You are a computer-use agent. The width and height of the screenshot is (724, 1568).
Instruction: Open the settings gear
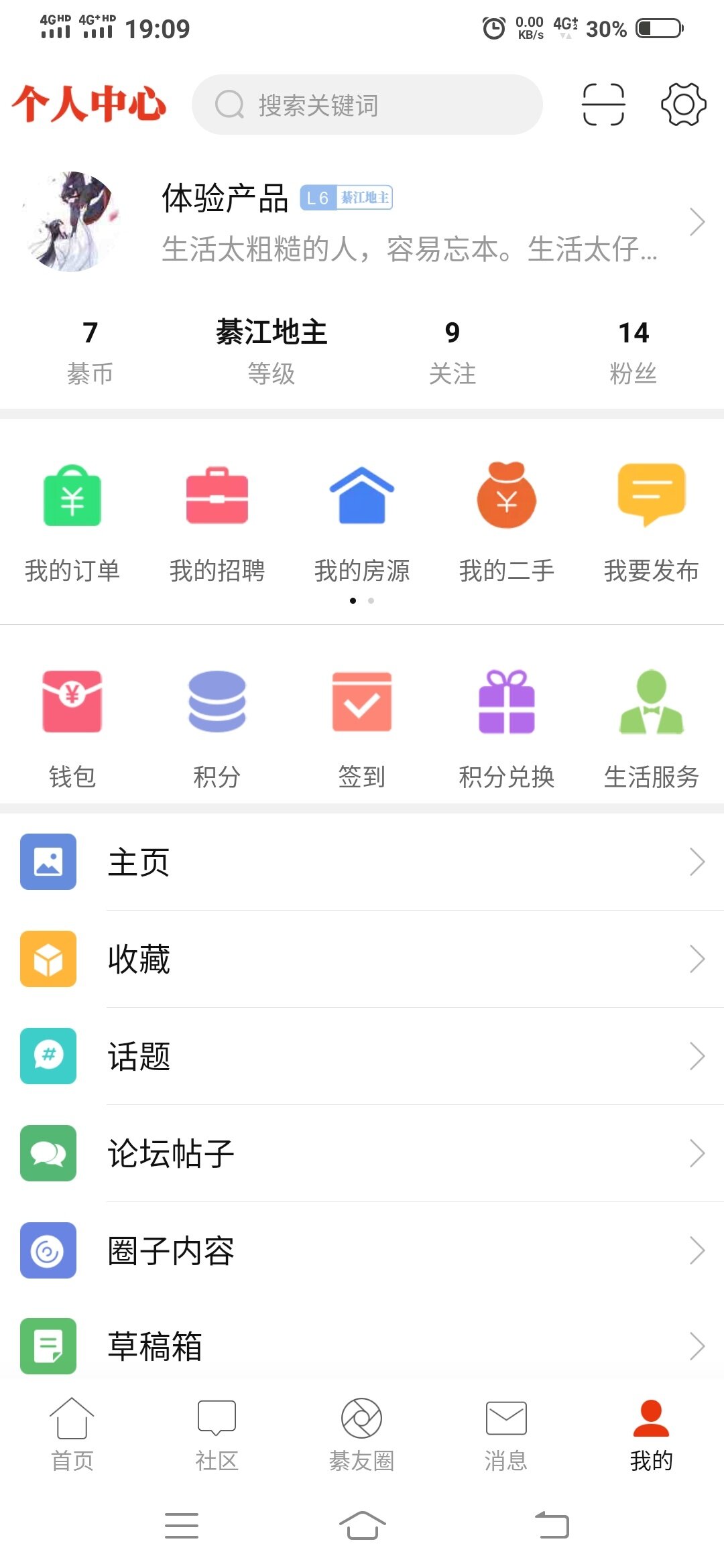tap(683, 105)
